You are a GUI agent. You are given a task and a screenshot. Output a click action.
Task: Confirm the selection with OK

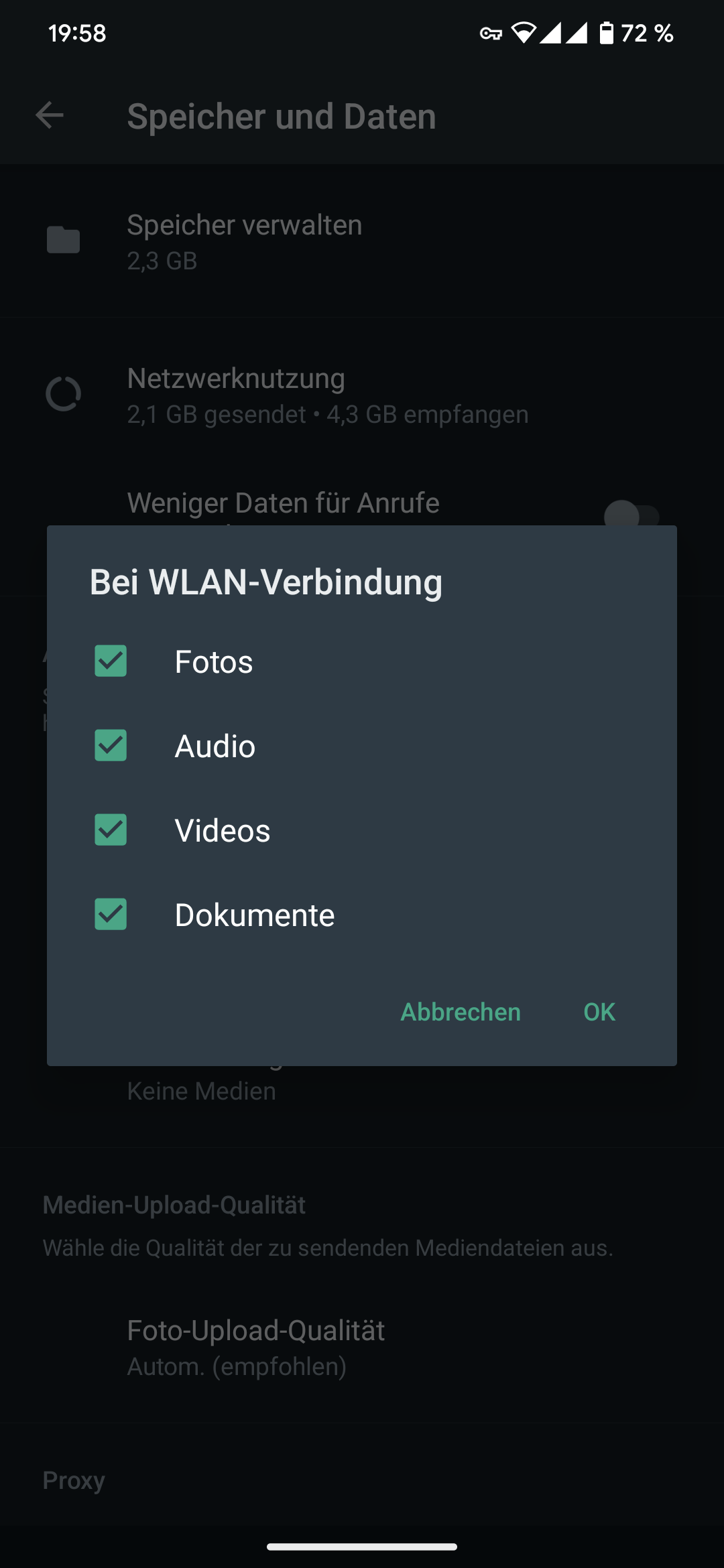click(x=599, y=1012)
